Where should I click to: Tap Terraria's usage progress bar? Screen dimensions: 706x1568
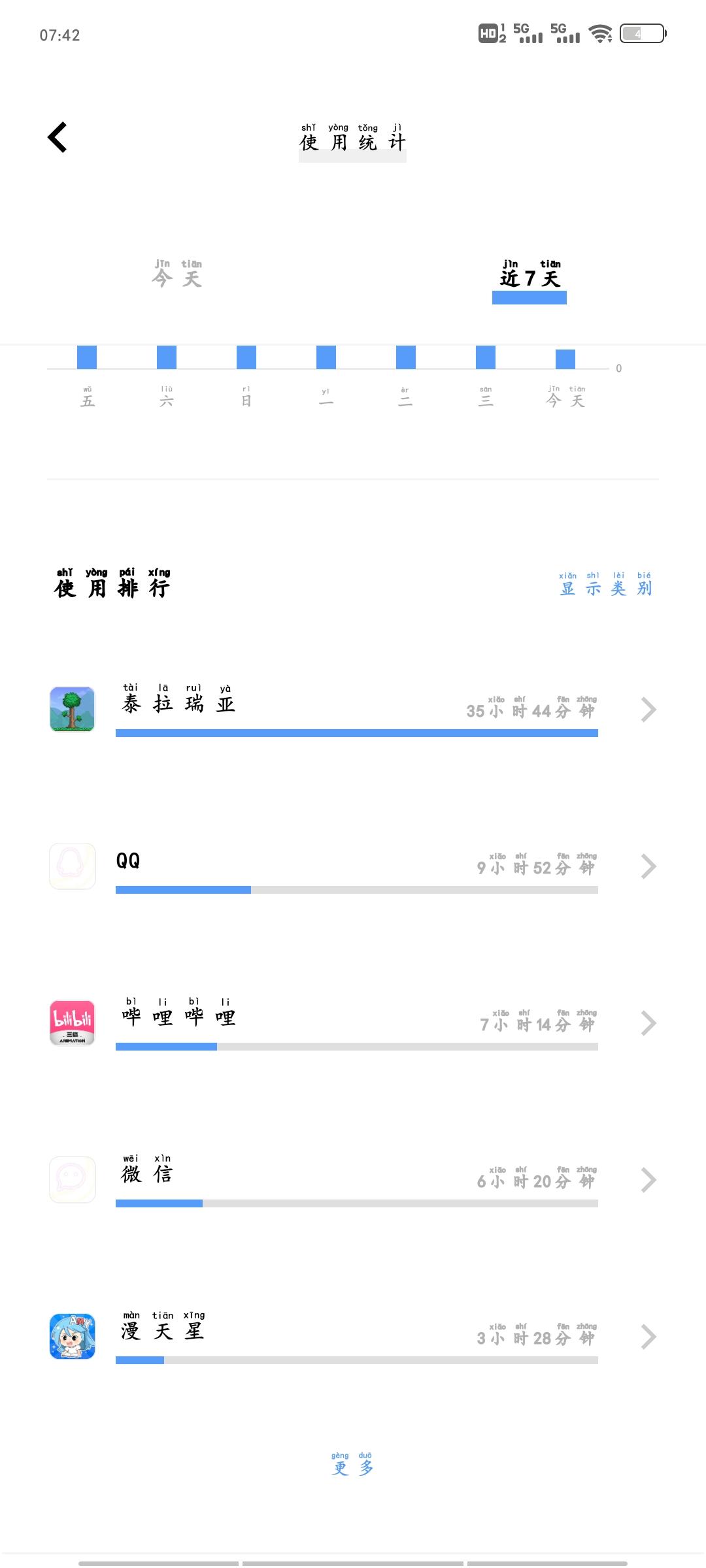pyautogui.click(x=356, y=734)
